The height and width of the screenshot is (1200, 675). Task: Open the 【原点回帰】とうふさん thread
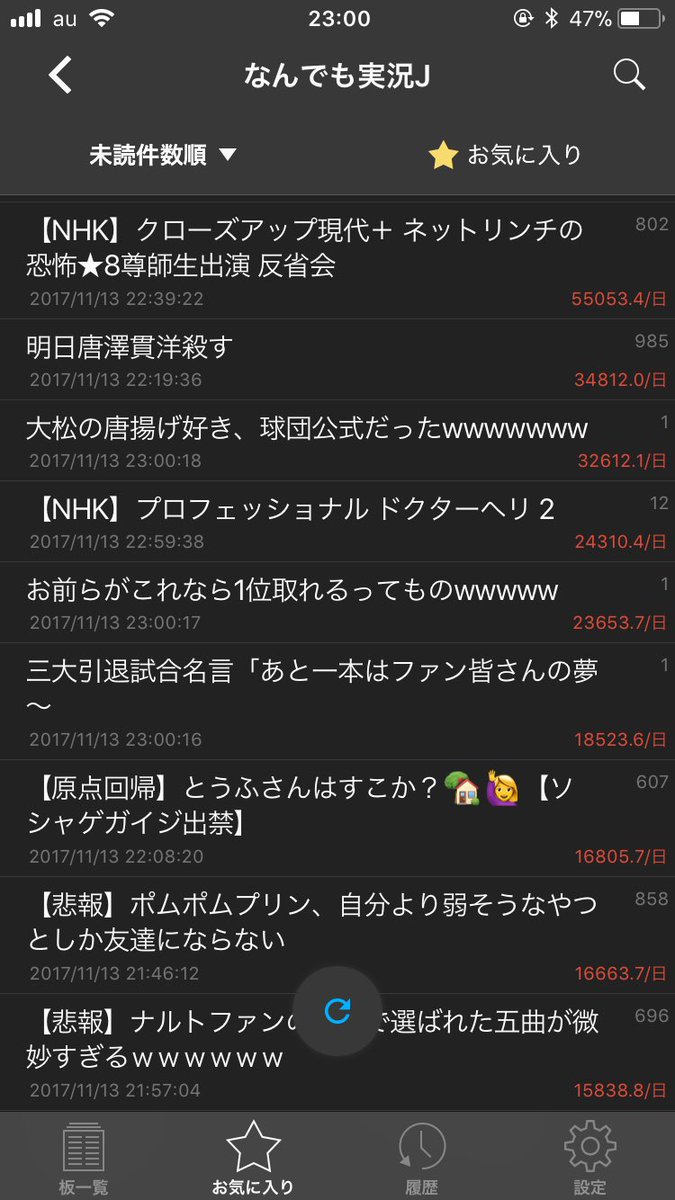pyautogui.click(x=337, y=819)
